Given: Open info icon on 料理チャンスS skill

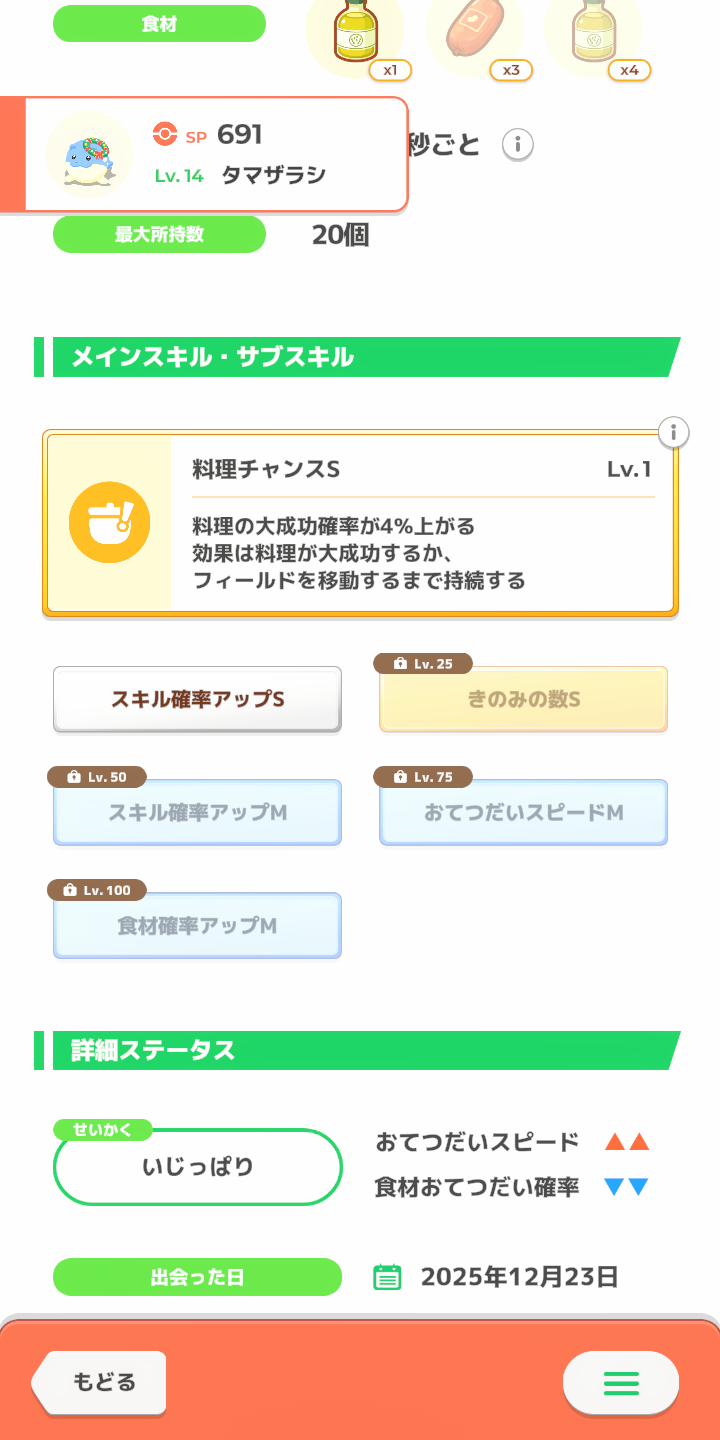Looking at the screenshot, I should pyautogui.click(x=674, y=433).
